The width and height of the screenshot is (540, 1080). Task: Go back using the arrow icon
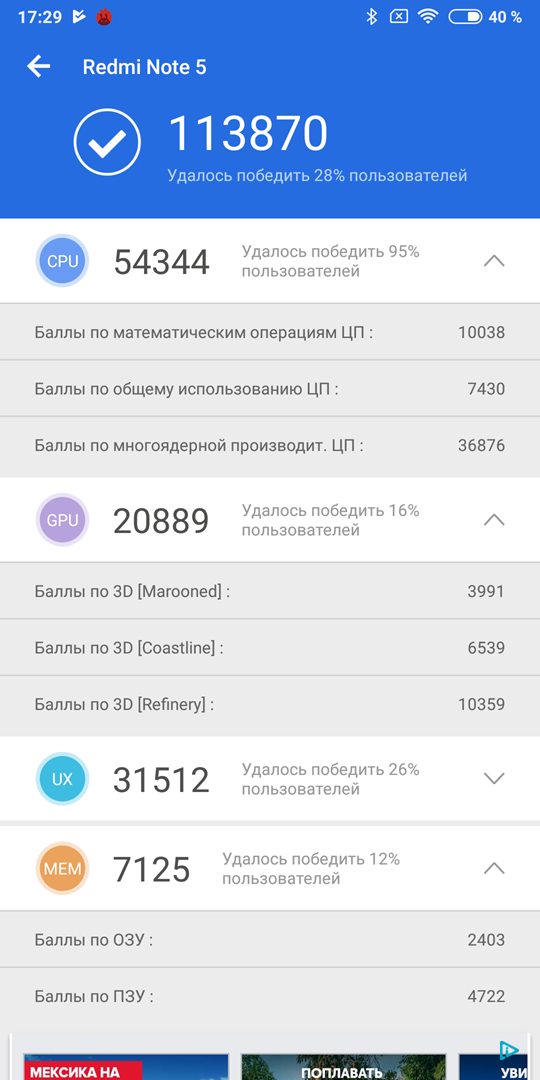39,67
